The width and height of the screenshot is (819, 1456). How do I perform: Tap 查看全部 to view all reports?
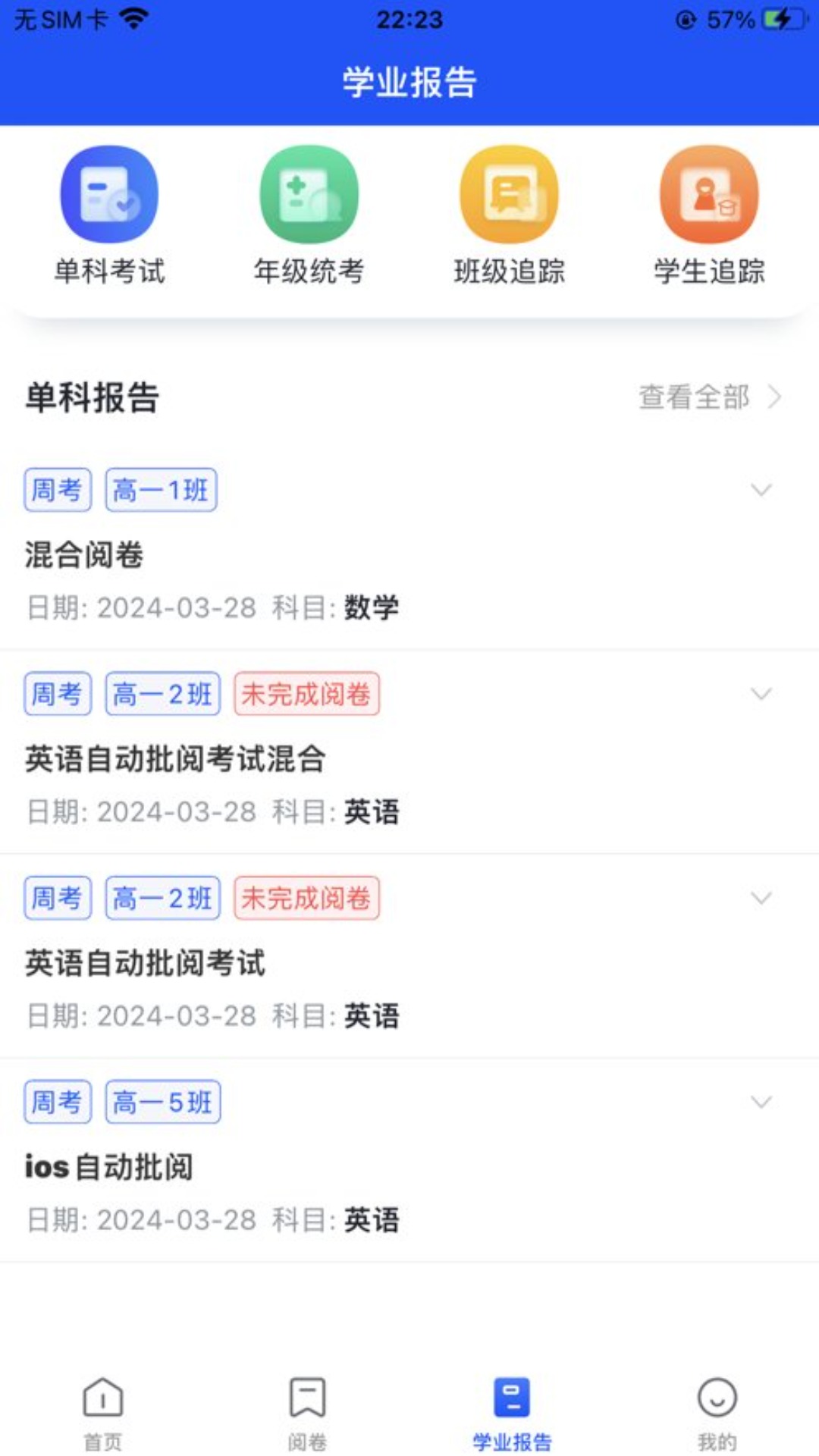694,397
